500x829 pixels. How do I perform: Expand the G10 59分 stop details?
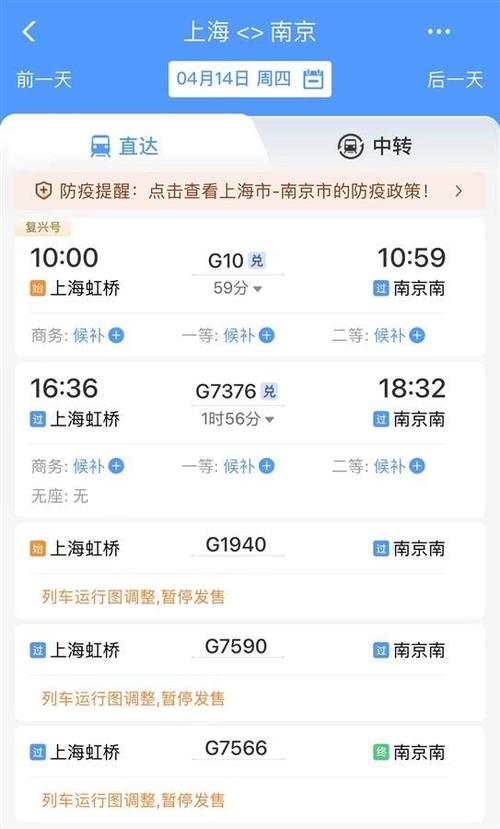click(x=238, y=288)
